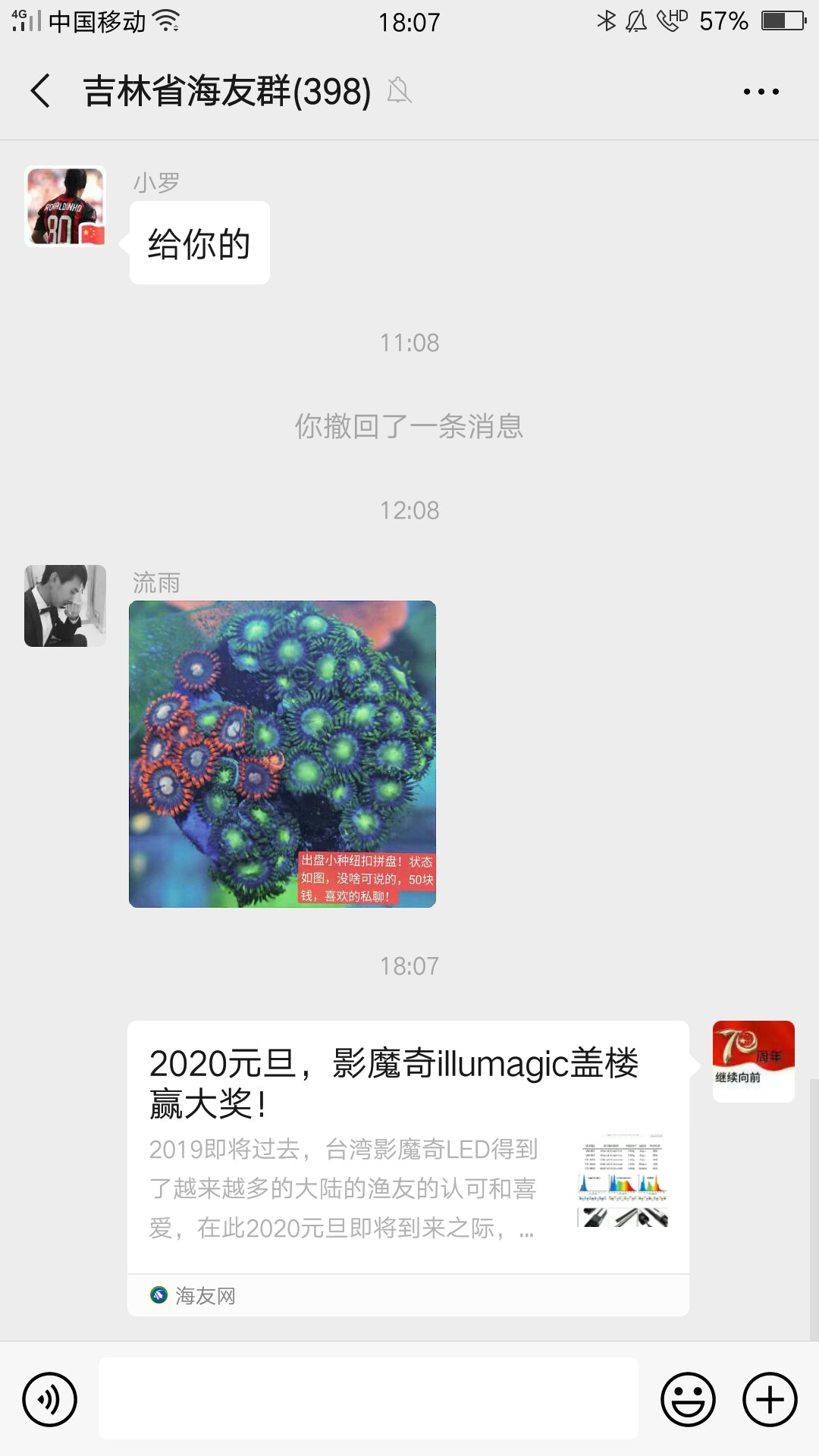This screenshot has width=819, height=1456.
Task: Switch to voice message input
Action: (50, 1399)
